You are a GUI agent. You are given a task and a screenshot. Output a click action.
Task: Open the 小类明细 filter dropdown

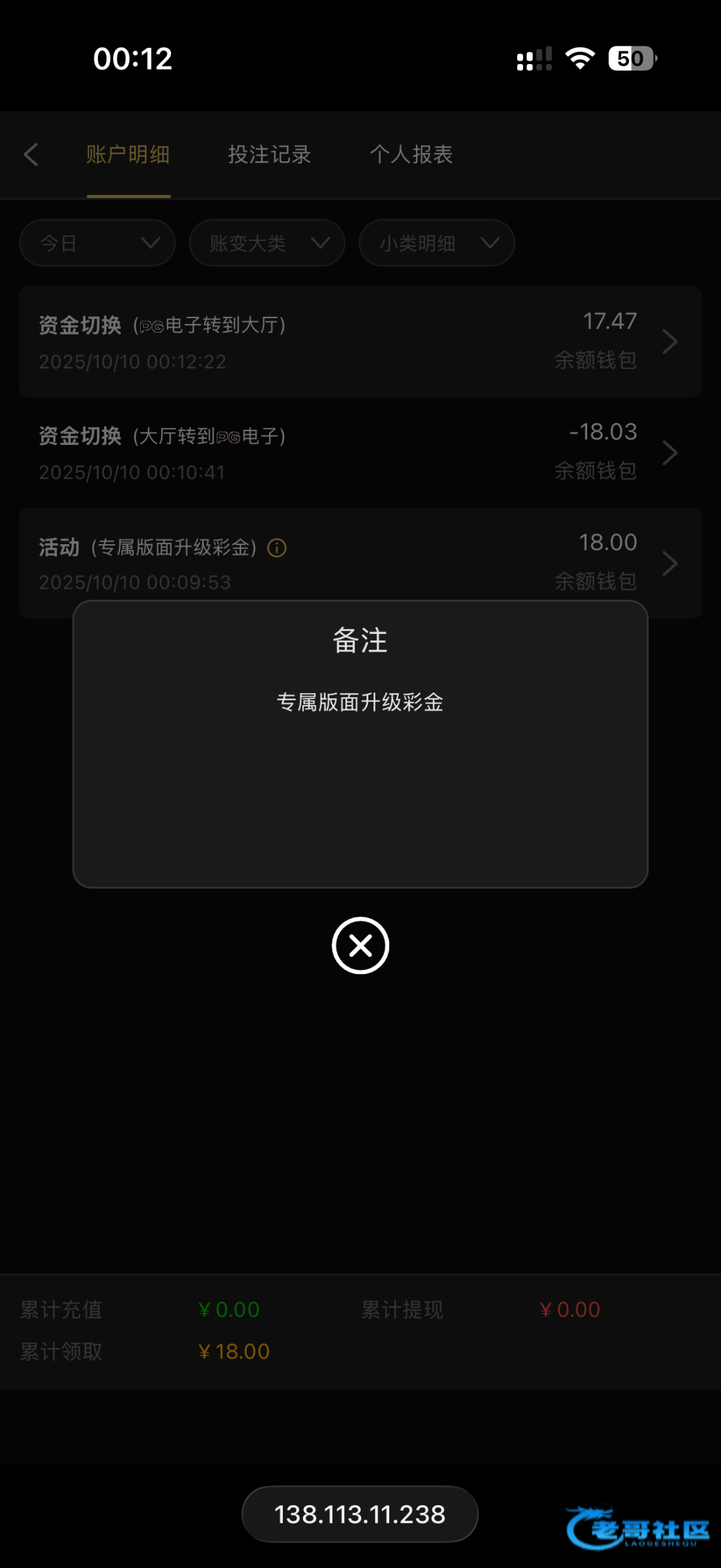click(436, 243)
